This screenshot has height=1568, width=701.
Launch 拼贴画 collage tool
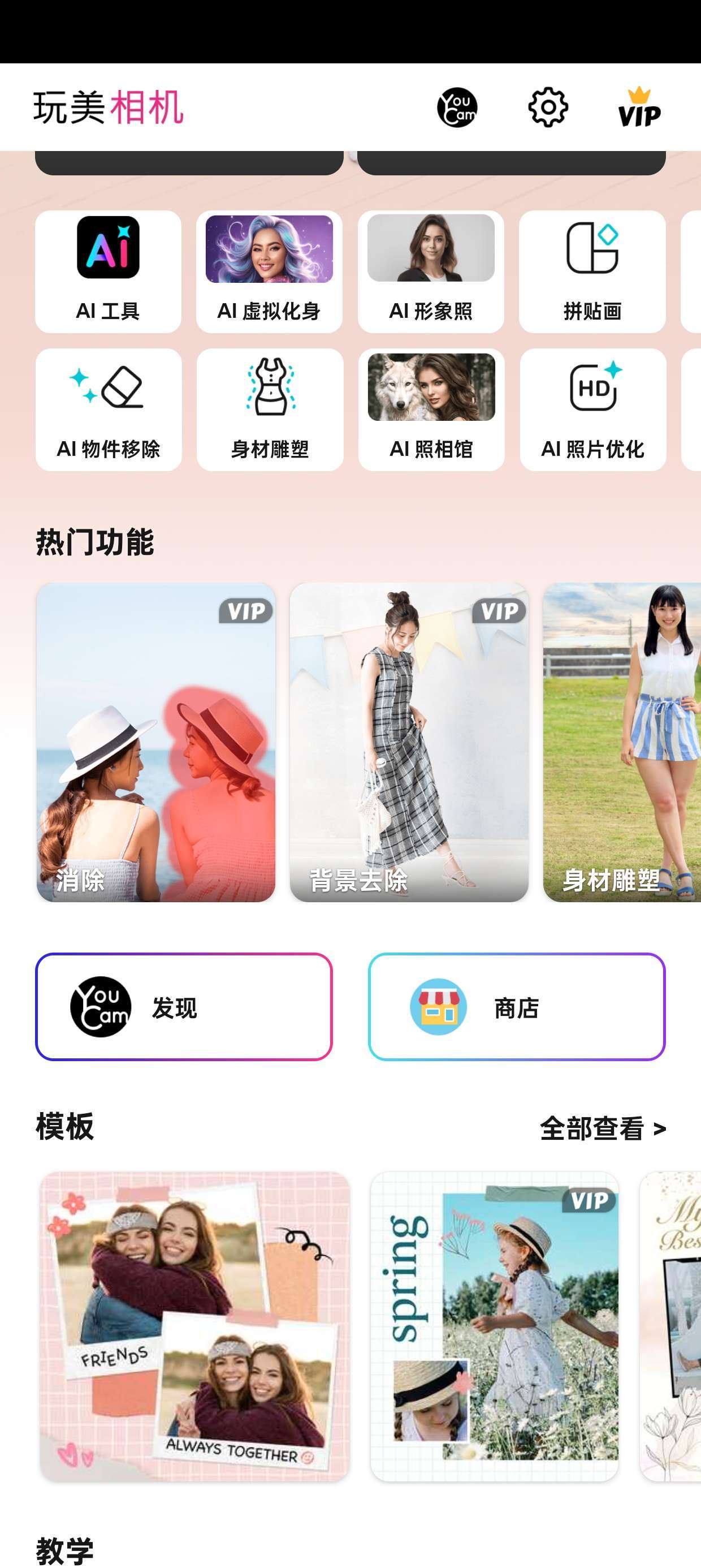[x=592, y=272]
